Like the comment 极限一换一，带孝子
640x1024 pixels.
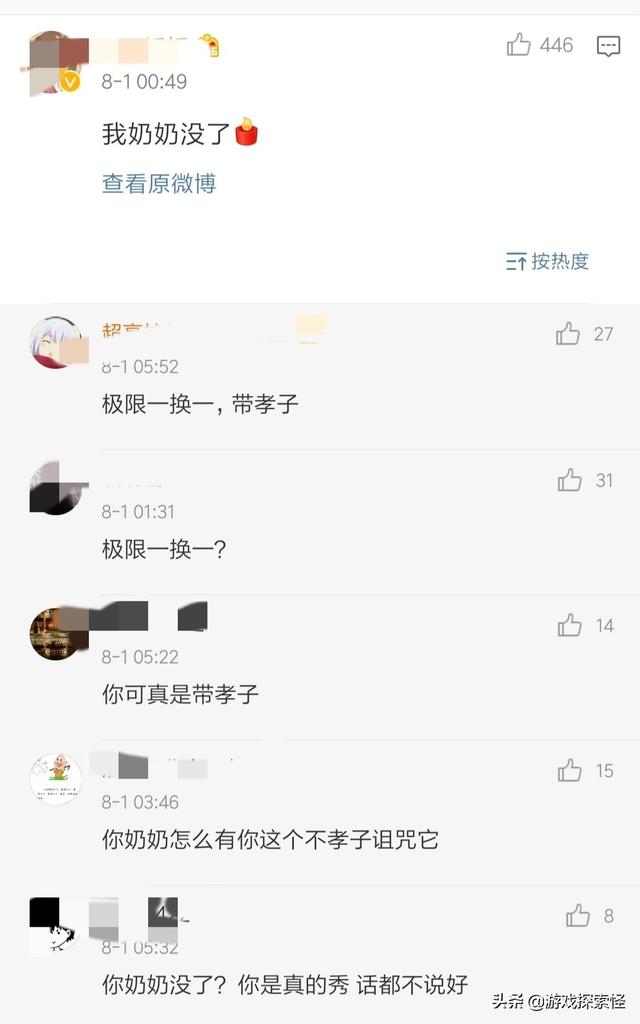568,334
